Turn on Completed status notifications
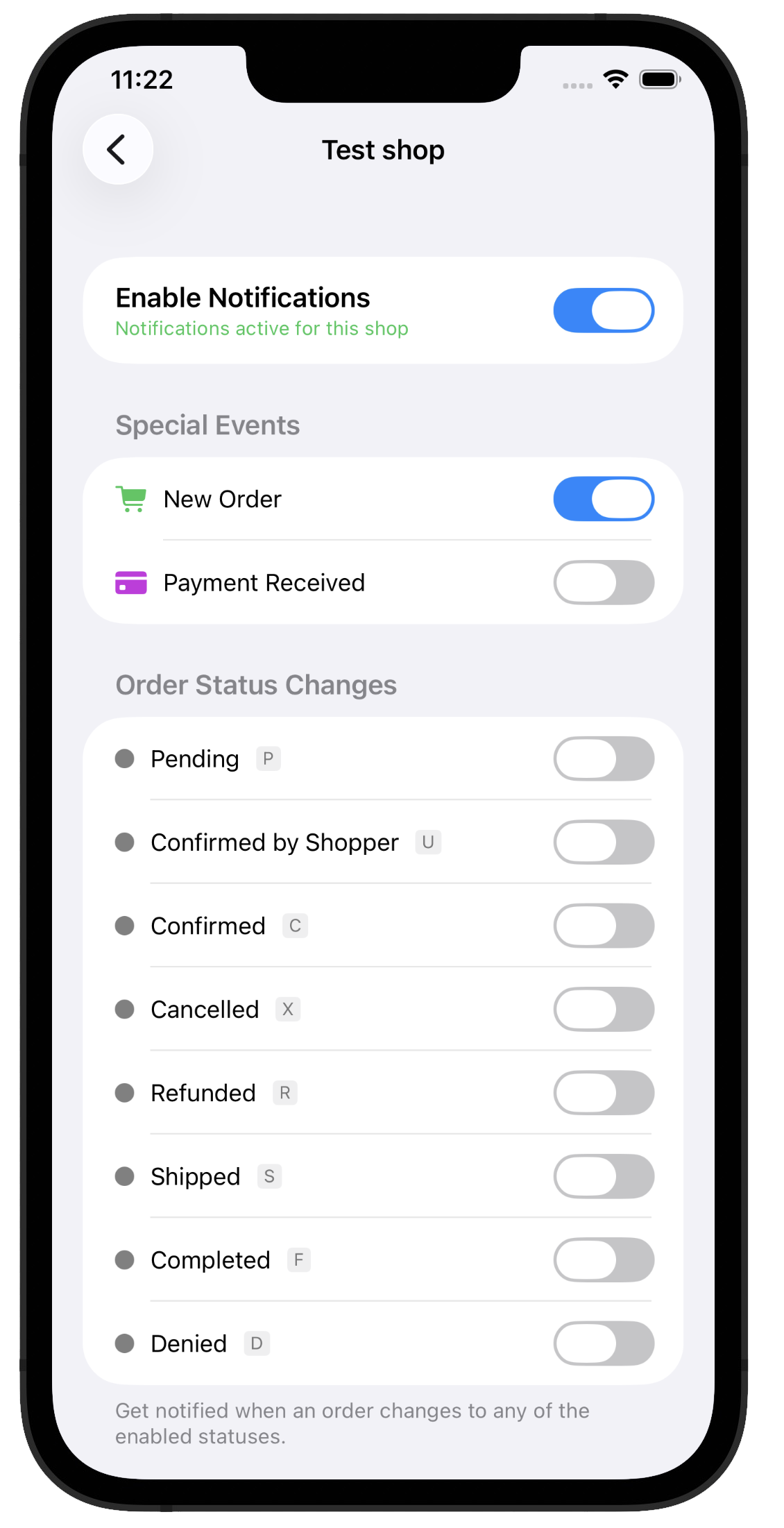784x1528 pixels. coord(603,1259)
